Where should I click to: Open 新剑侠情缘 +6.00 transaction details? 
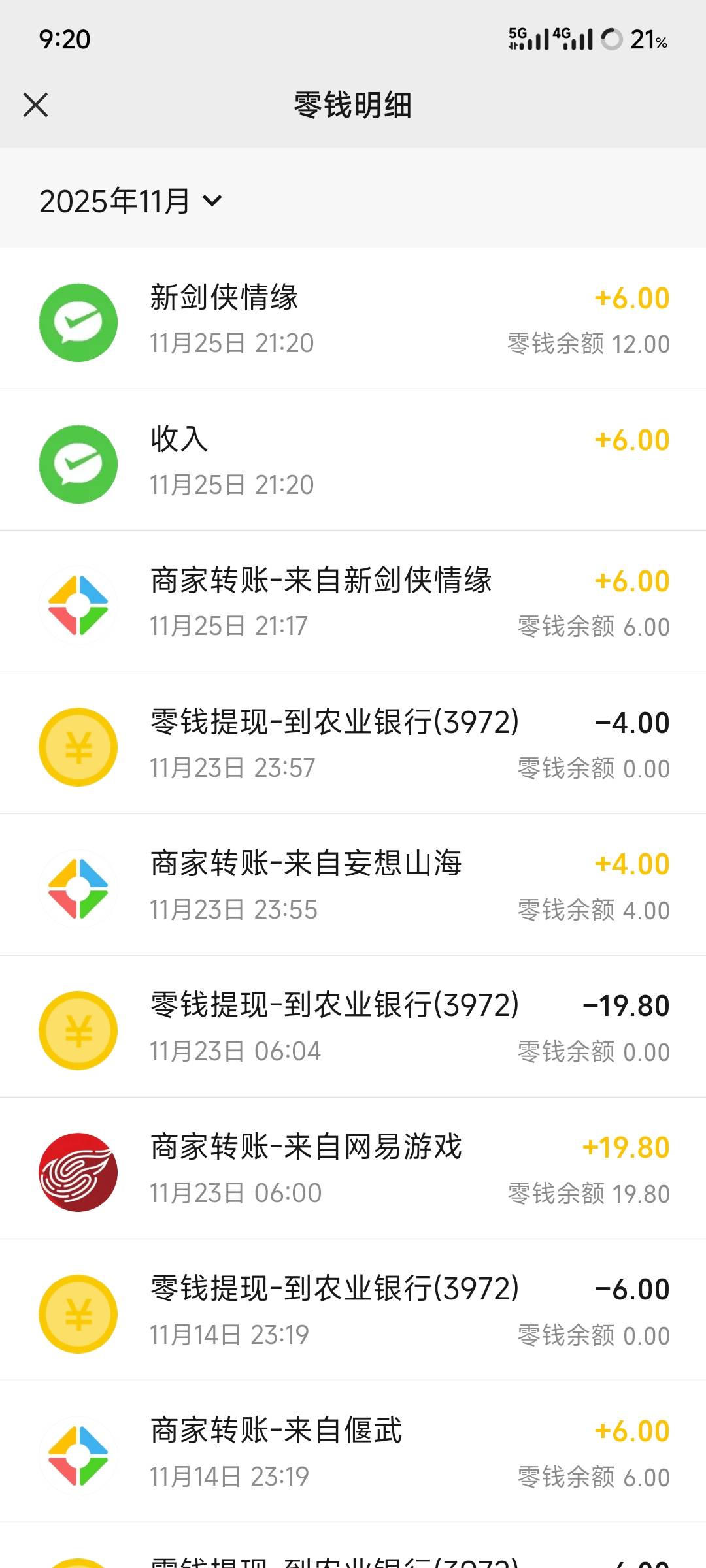(353, 319)
